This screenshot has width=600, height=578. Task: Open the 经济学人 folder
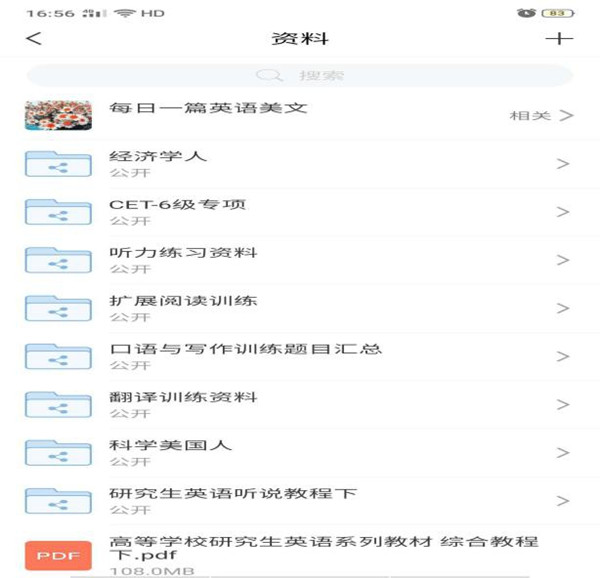[x=300, y=164]
